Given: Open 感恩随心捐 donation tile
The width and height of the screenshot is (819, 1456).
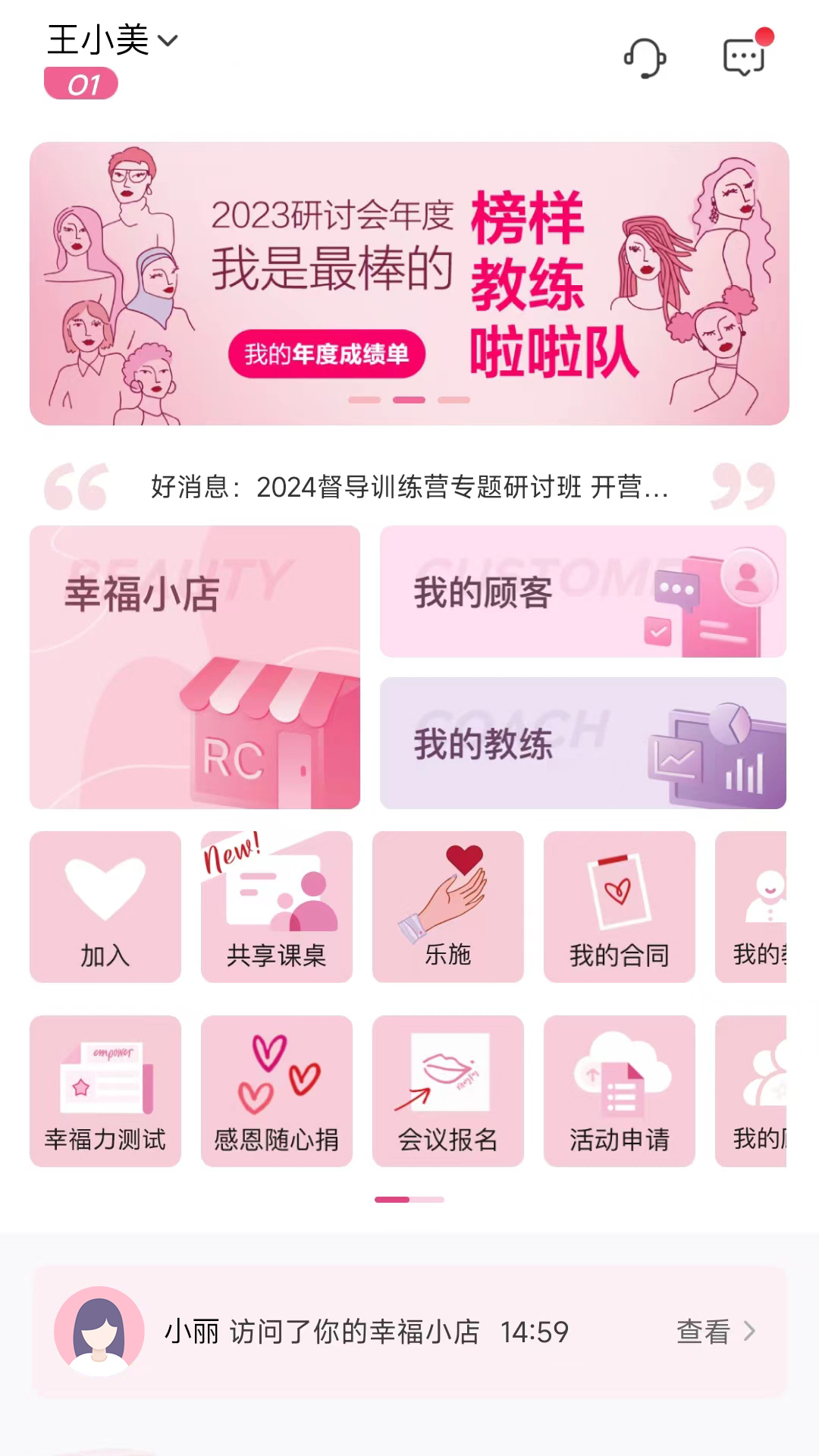Looking at the screenshot, I should click(x=277, y=1091).
